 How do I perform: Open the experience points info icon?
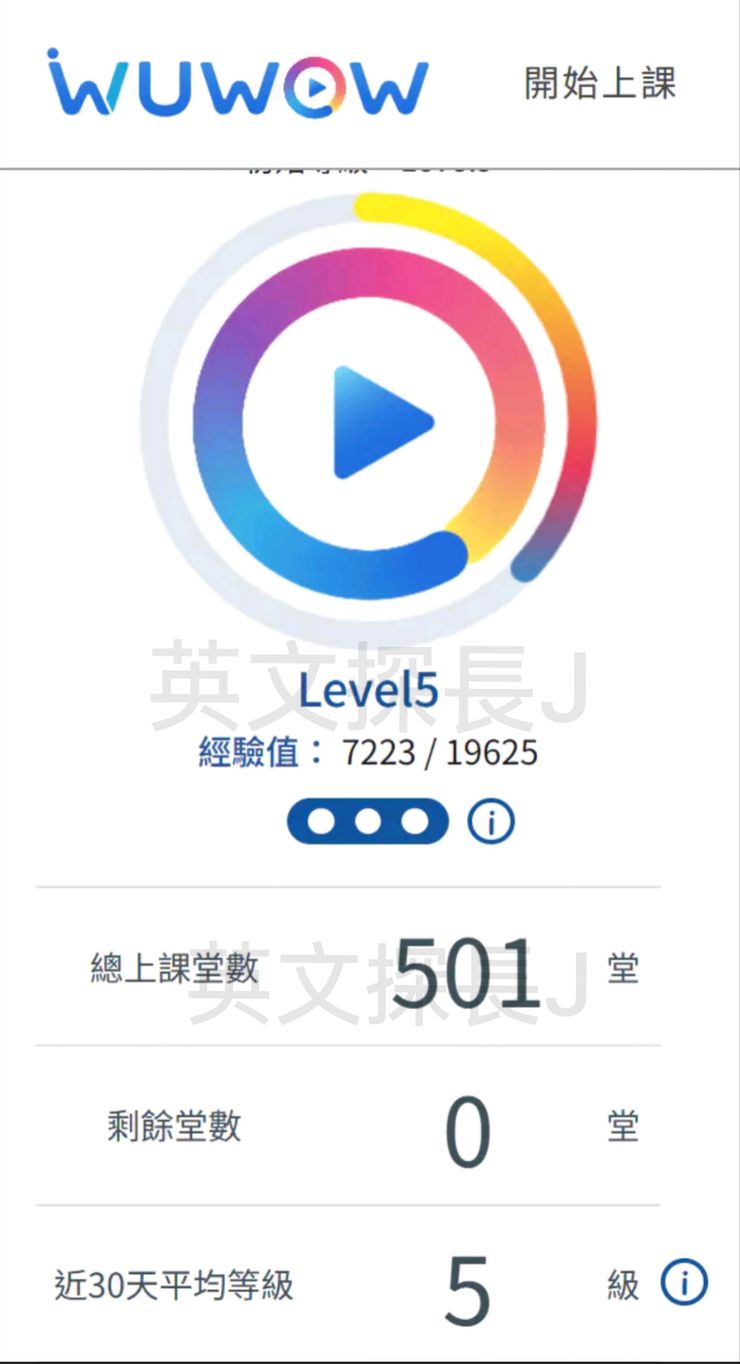click(491, 822)
